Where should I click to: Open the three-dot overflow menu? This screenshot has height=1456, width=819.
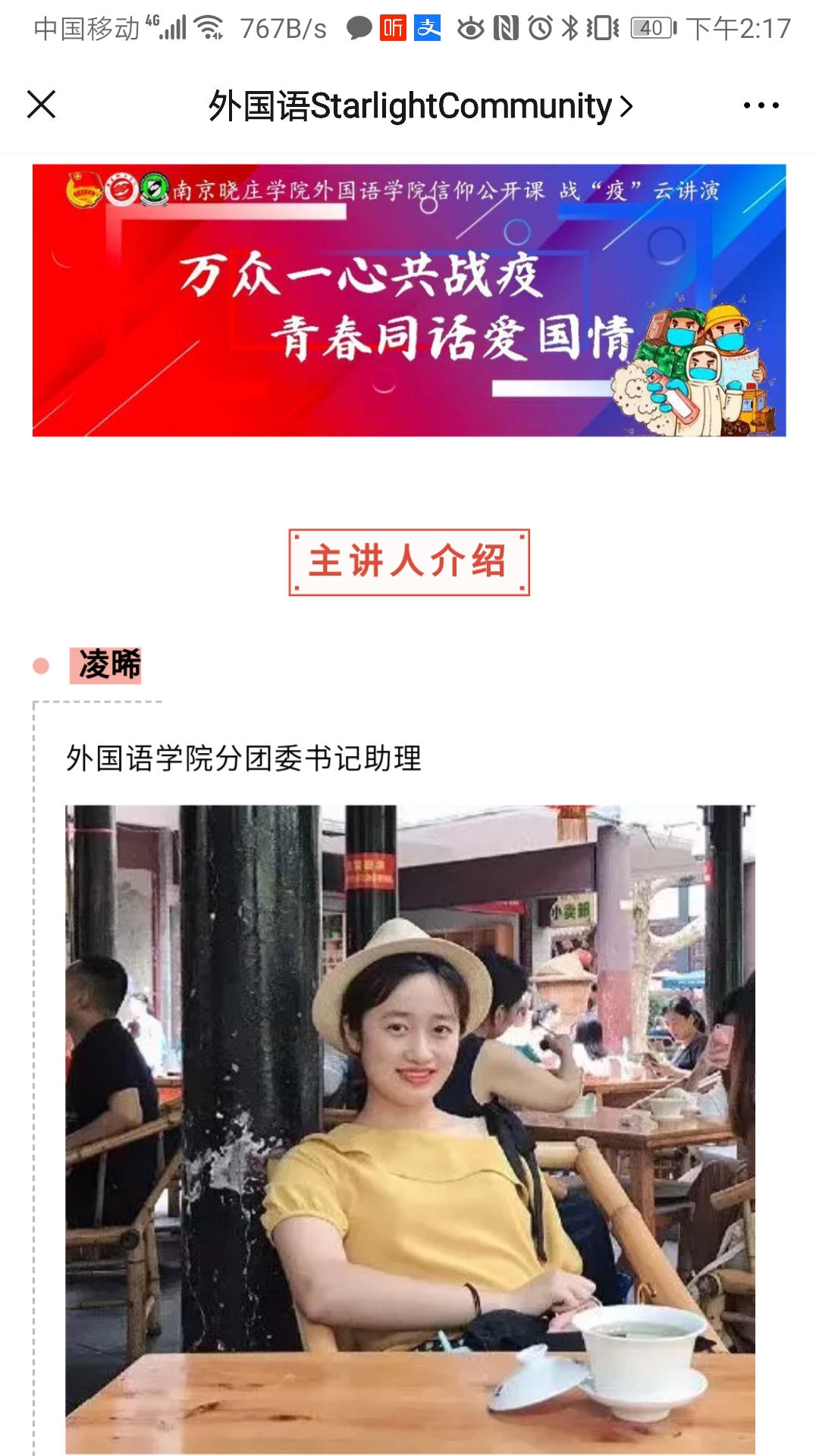761,105
